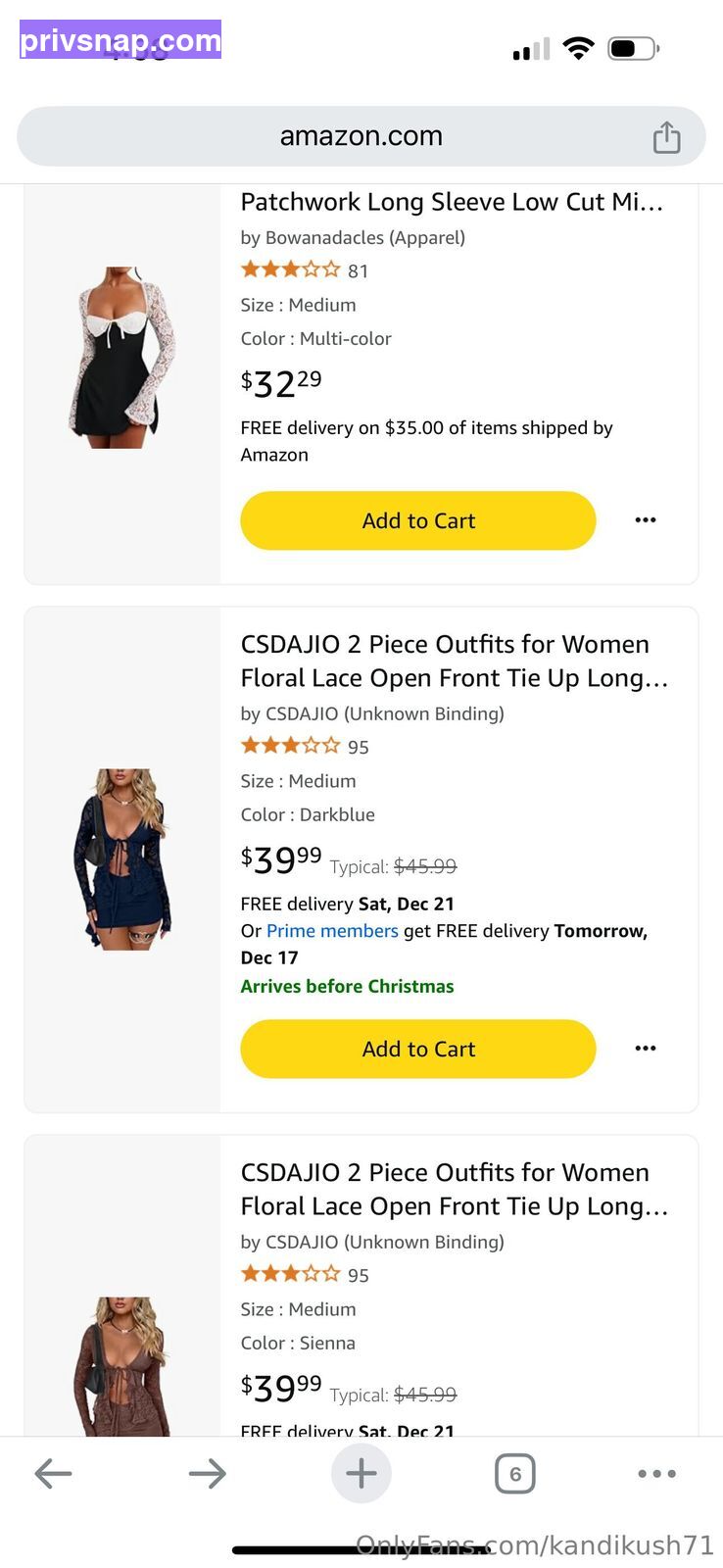723x1568 pixels.
Task: Tap the amazon.com address bar
Action: (361, 136)
